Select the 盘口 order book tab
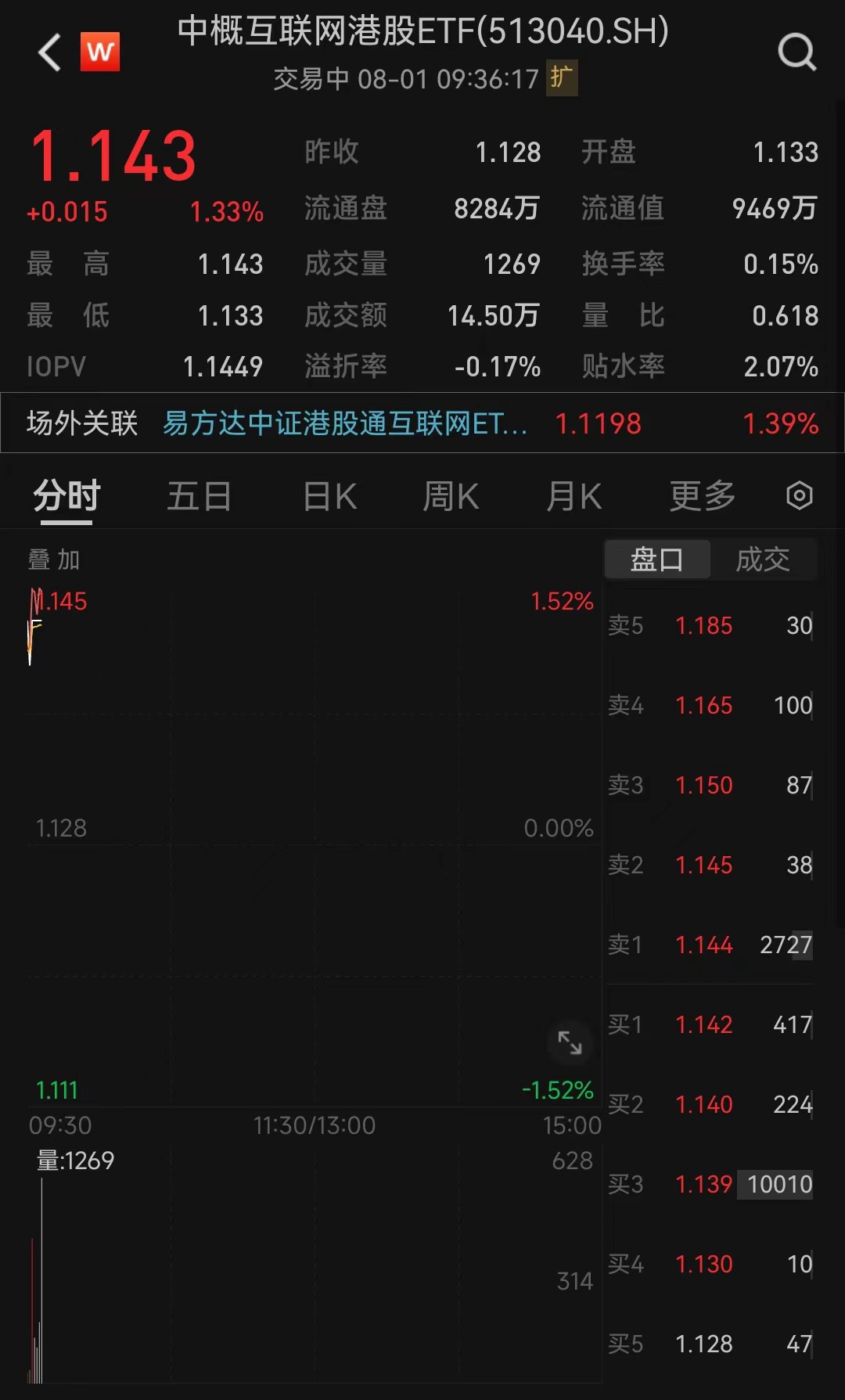 click(x=657, y=560)
